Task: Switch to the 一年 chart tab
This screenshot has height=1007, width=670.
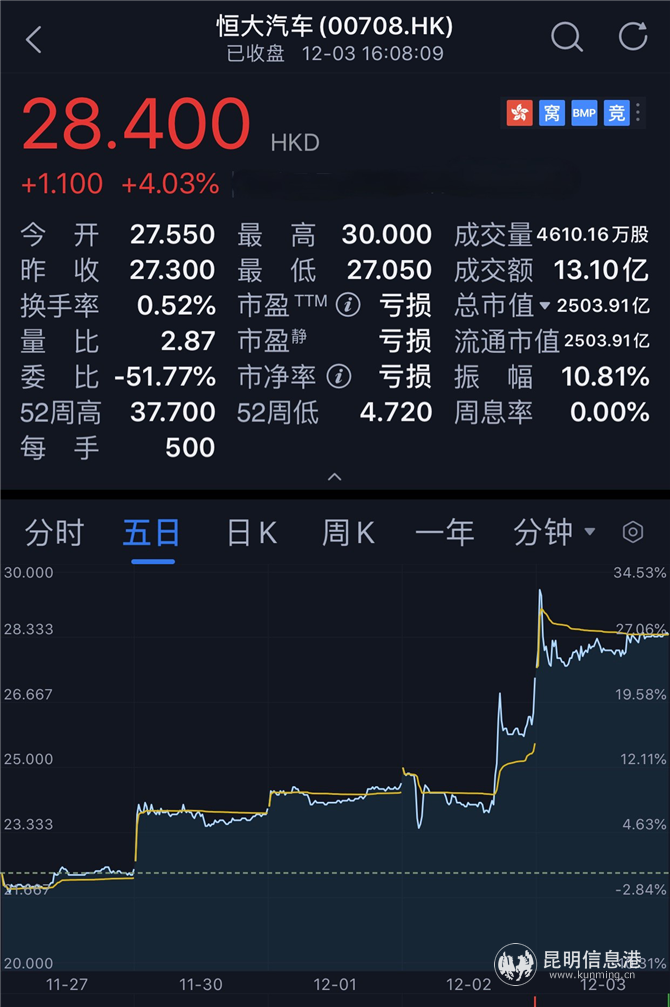Action: 445,533
